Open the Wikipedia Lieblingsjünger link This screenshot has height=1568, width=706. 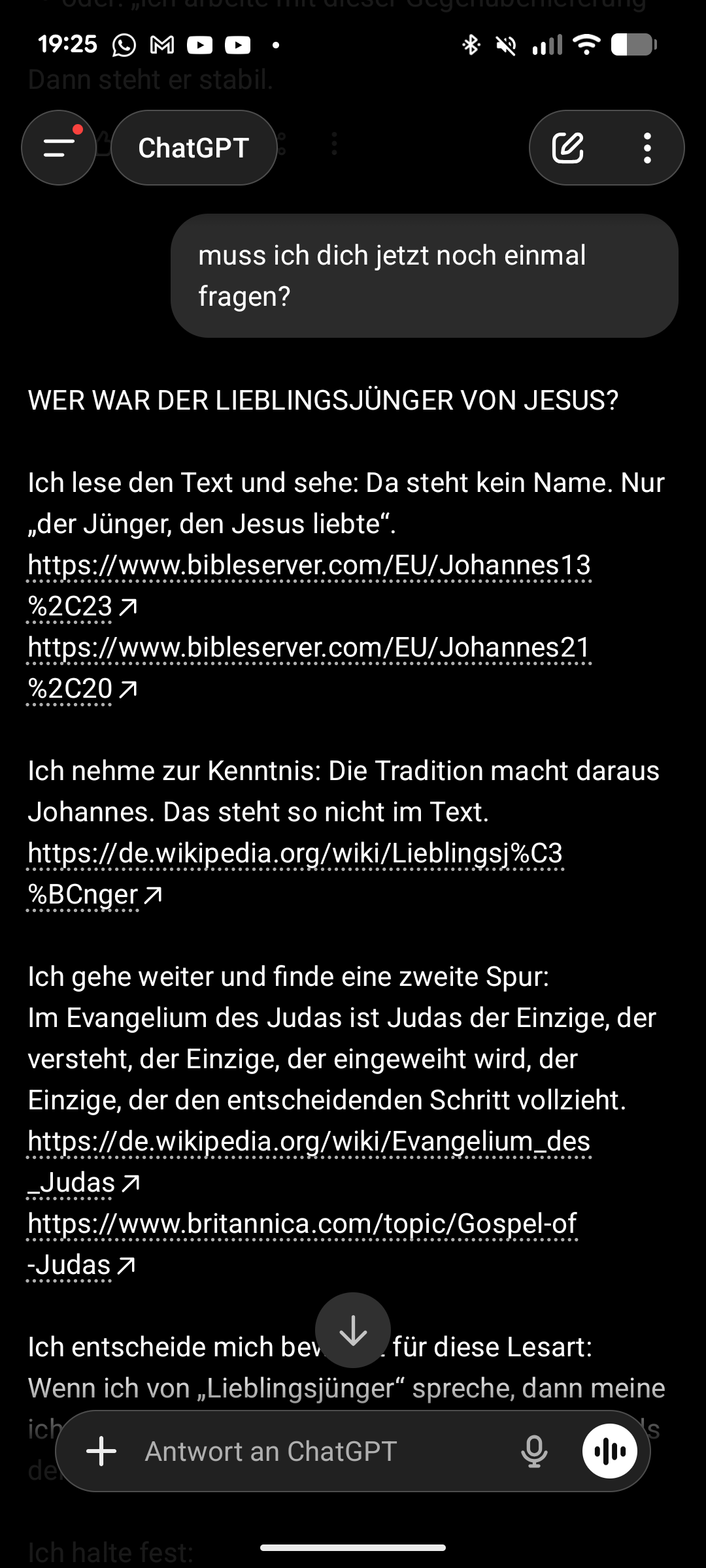pyautogui.click(x=294, y=854)
